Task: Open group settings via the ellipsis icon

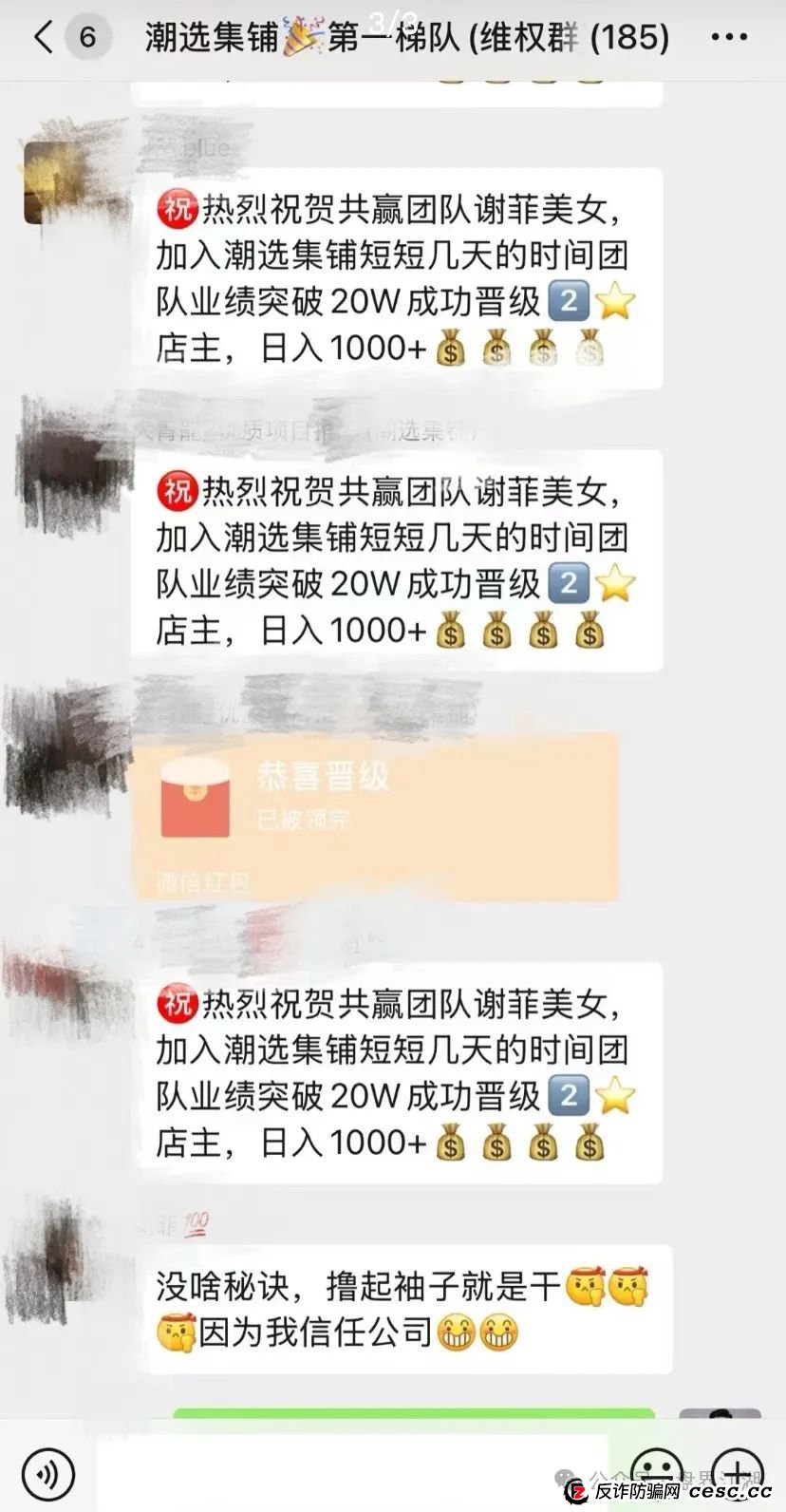Action: tap(728, 36)
